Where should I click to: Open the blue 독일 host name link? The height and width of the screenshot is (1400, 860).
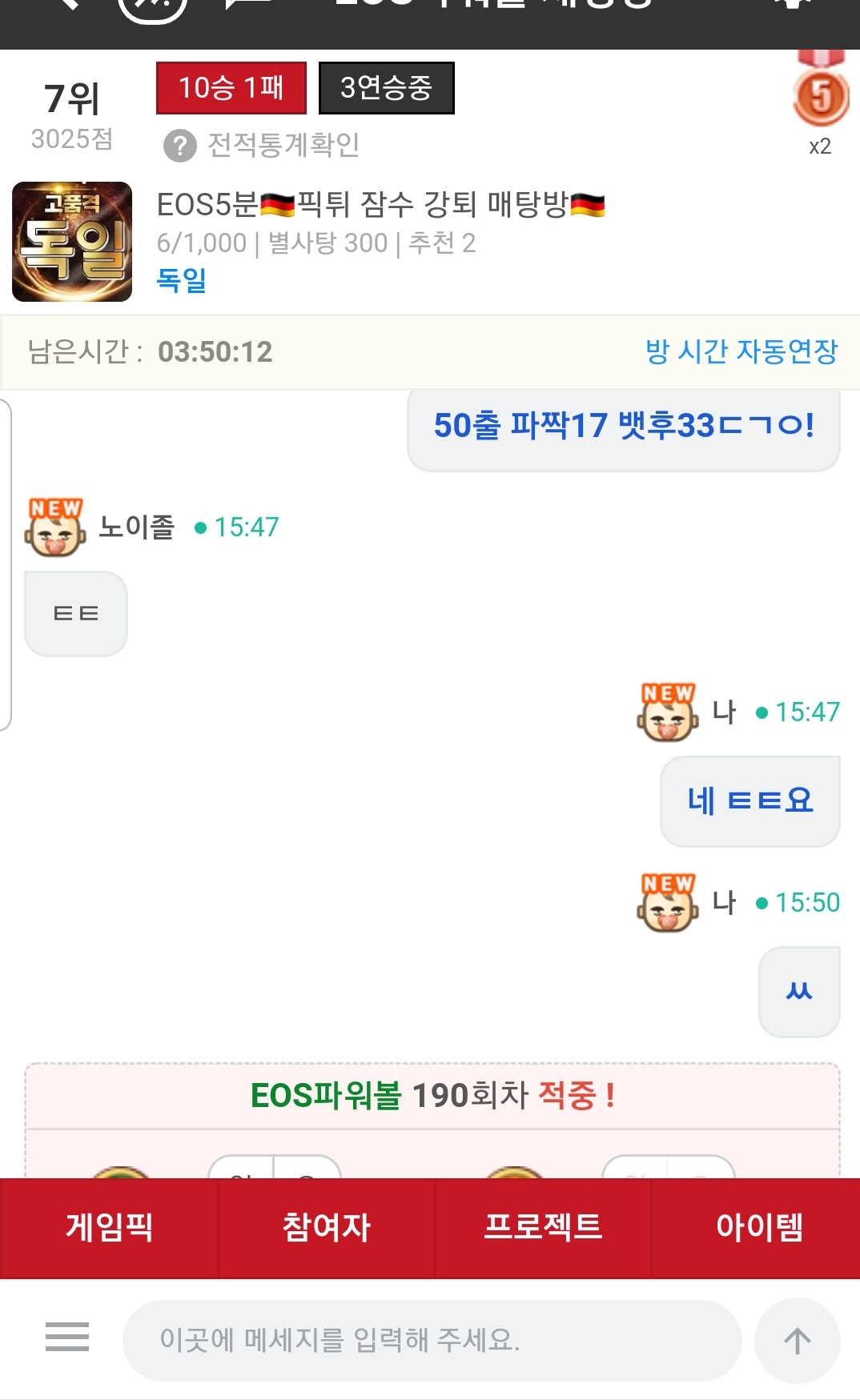182,280
